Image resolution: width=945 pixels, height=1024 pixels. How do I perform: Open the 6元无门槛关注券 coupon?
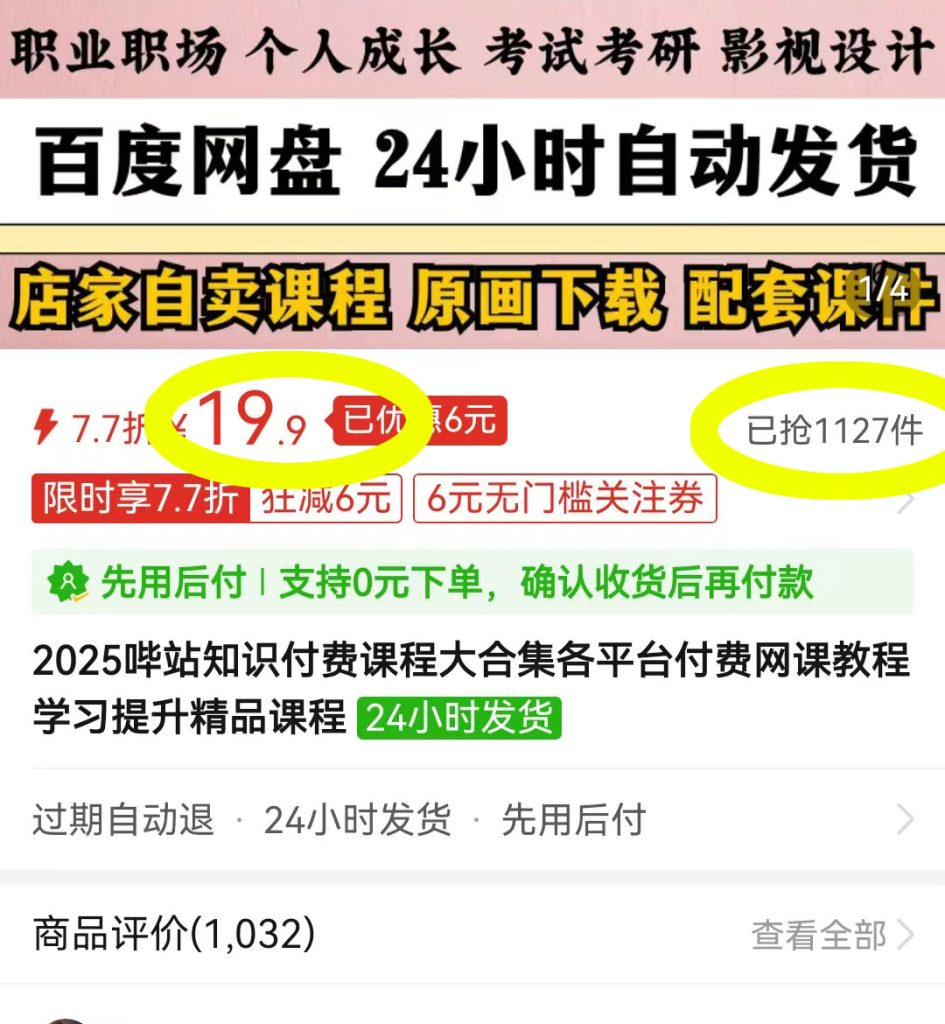tap(565, 498)
